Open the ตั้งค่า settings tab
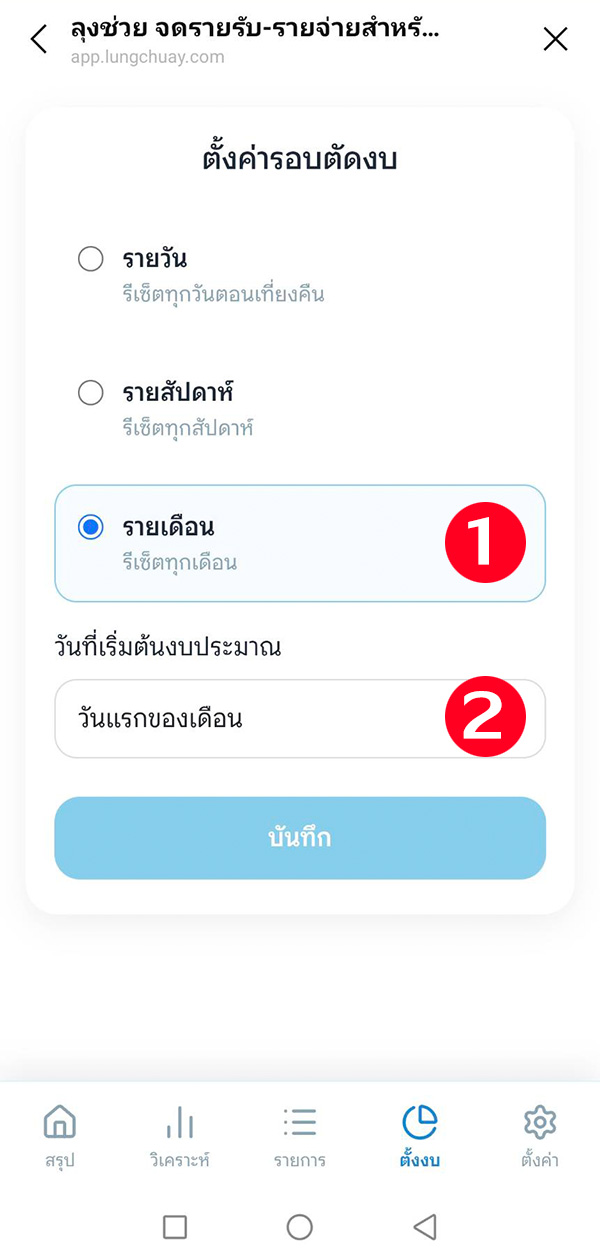 pos(540,1136)
